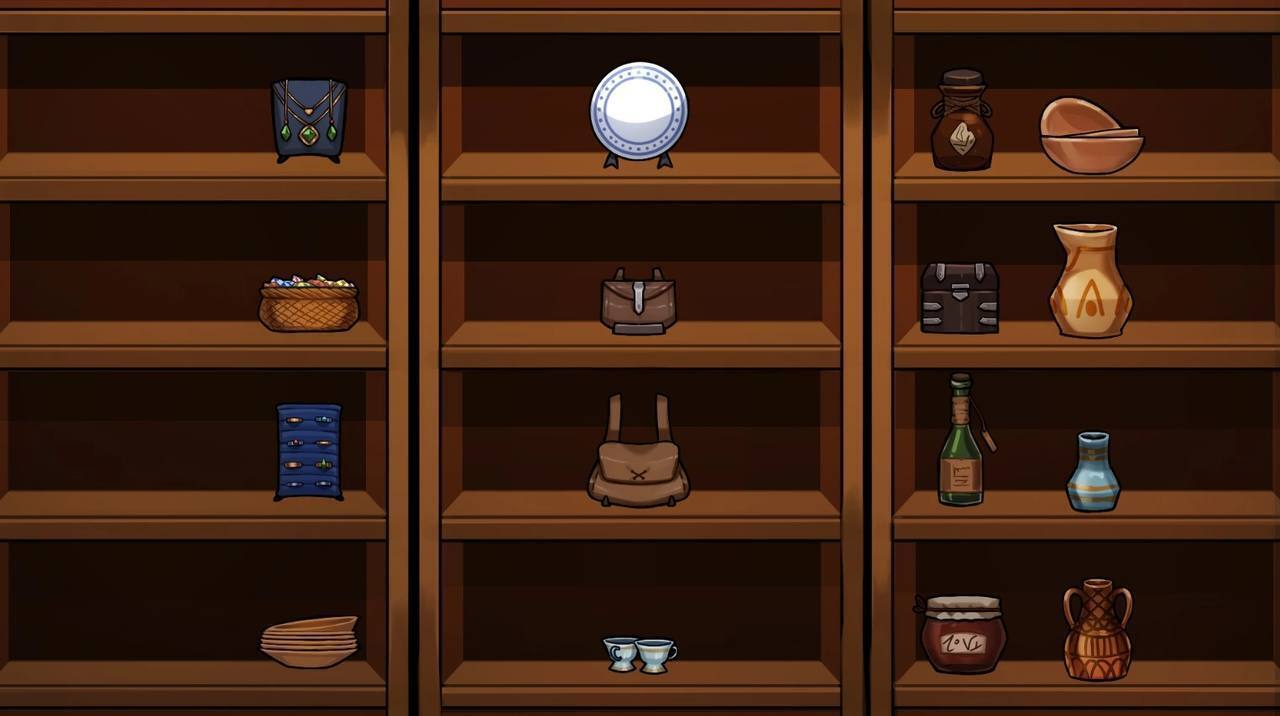Viewport: 1280px width, 716px height.
Task: Select the green wine bottle
Action: coord(960,443)
